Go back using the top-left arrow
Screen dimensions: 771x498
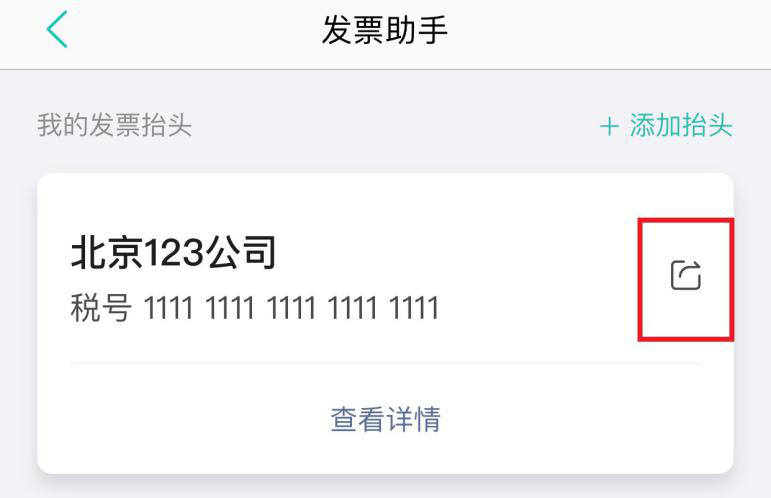[x=57, y=31]
